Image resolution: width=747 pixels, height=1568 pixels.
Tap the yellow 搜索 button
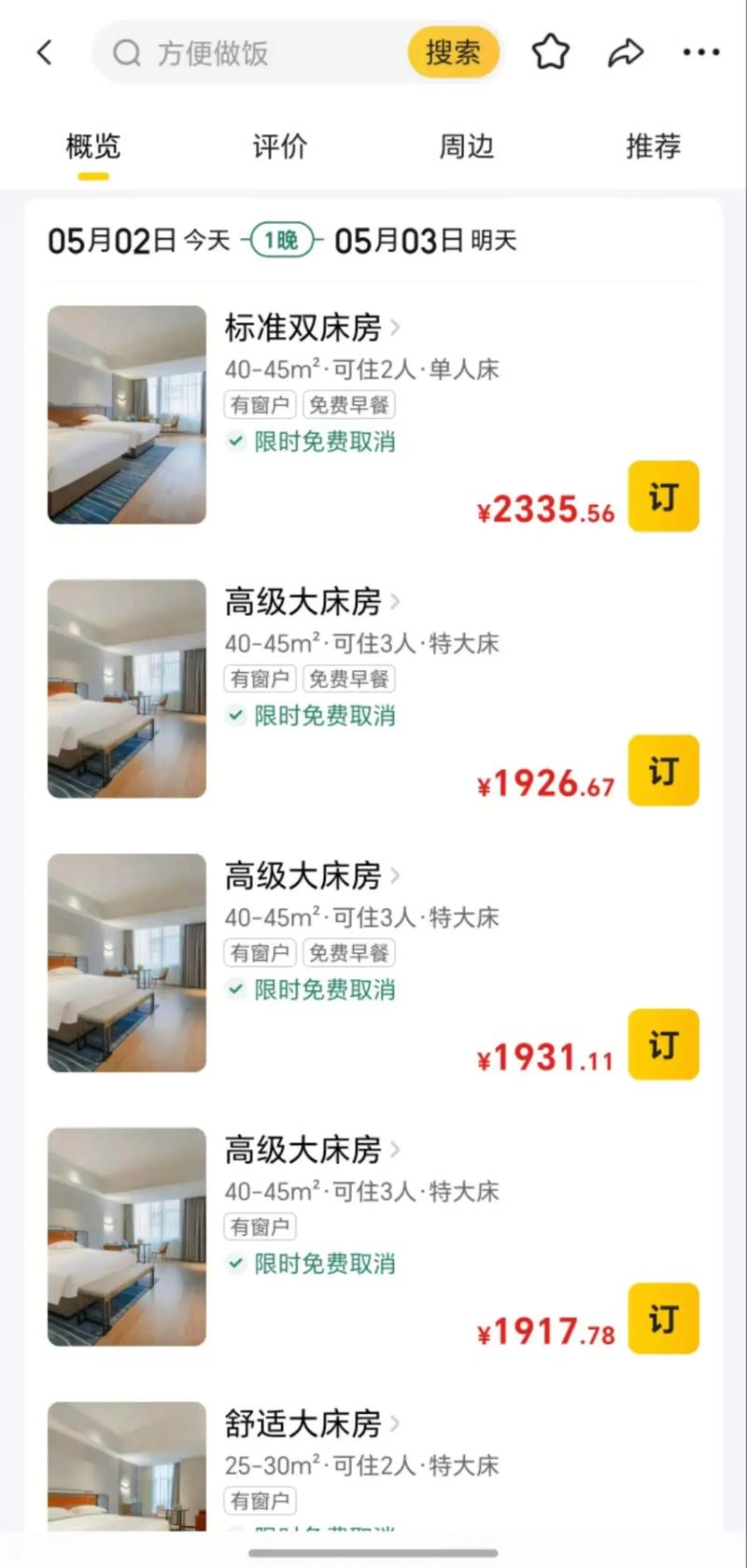pyautogui.click(x=453, y=52)
